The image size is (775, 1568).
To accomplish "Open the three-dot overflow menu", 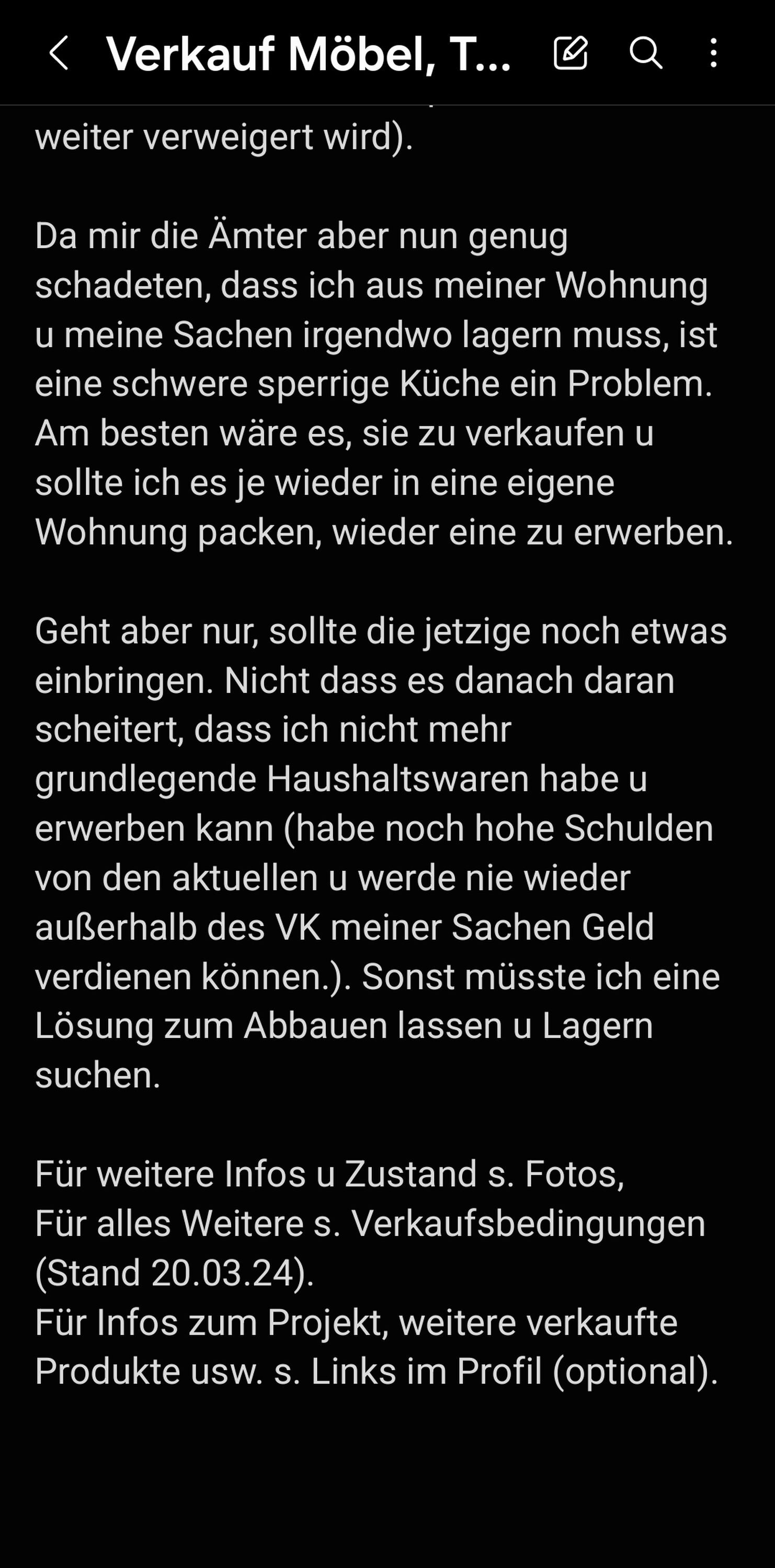I will tap(713, 53).
